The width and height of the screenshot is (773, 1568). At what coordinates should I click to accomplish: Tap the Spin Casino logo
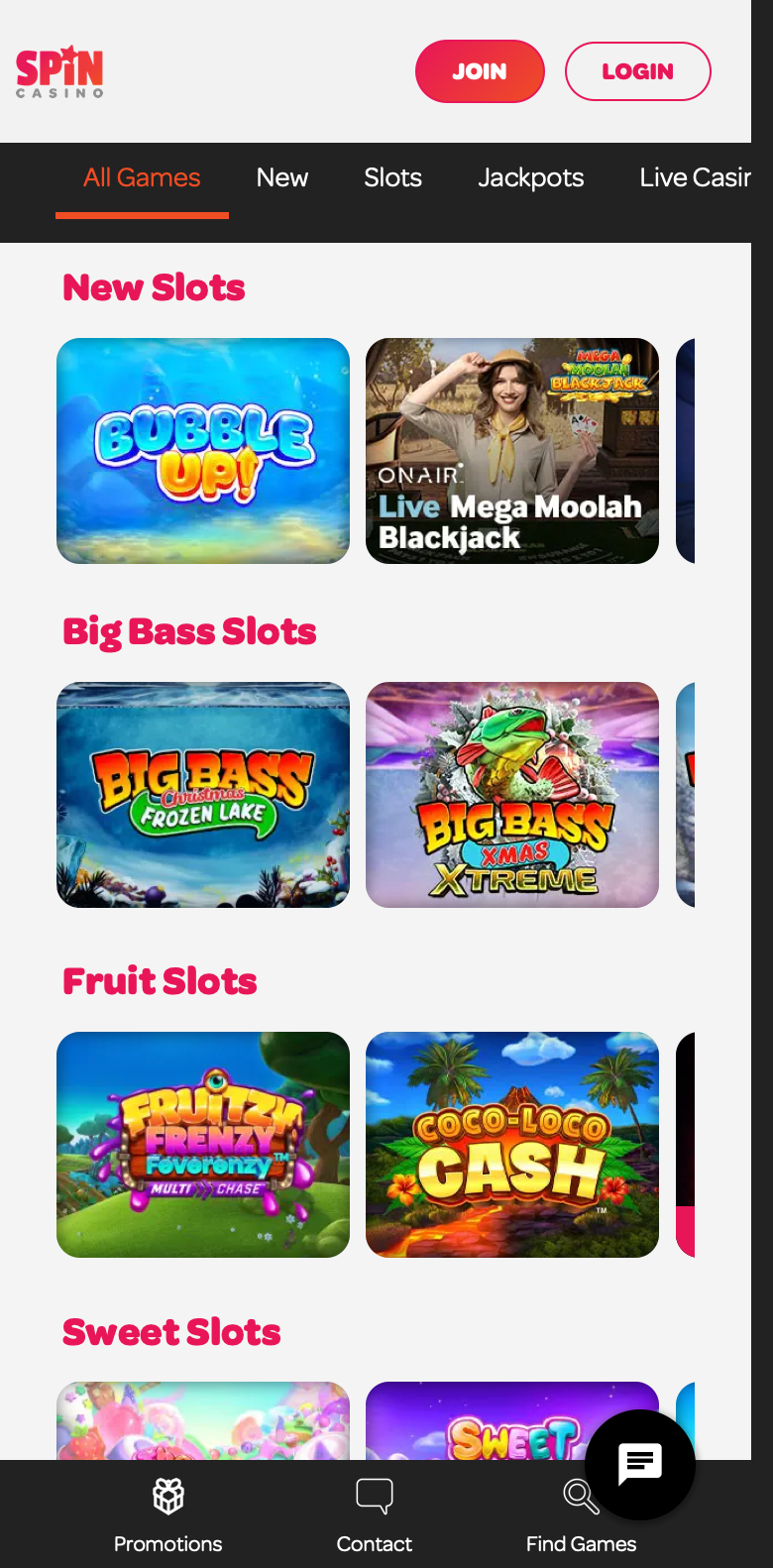click(59, 71)
